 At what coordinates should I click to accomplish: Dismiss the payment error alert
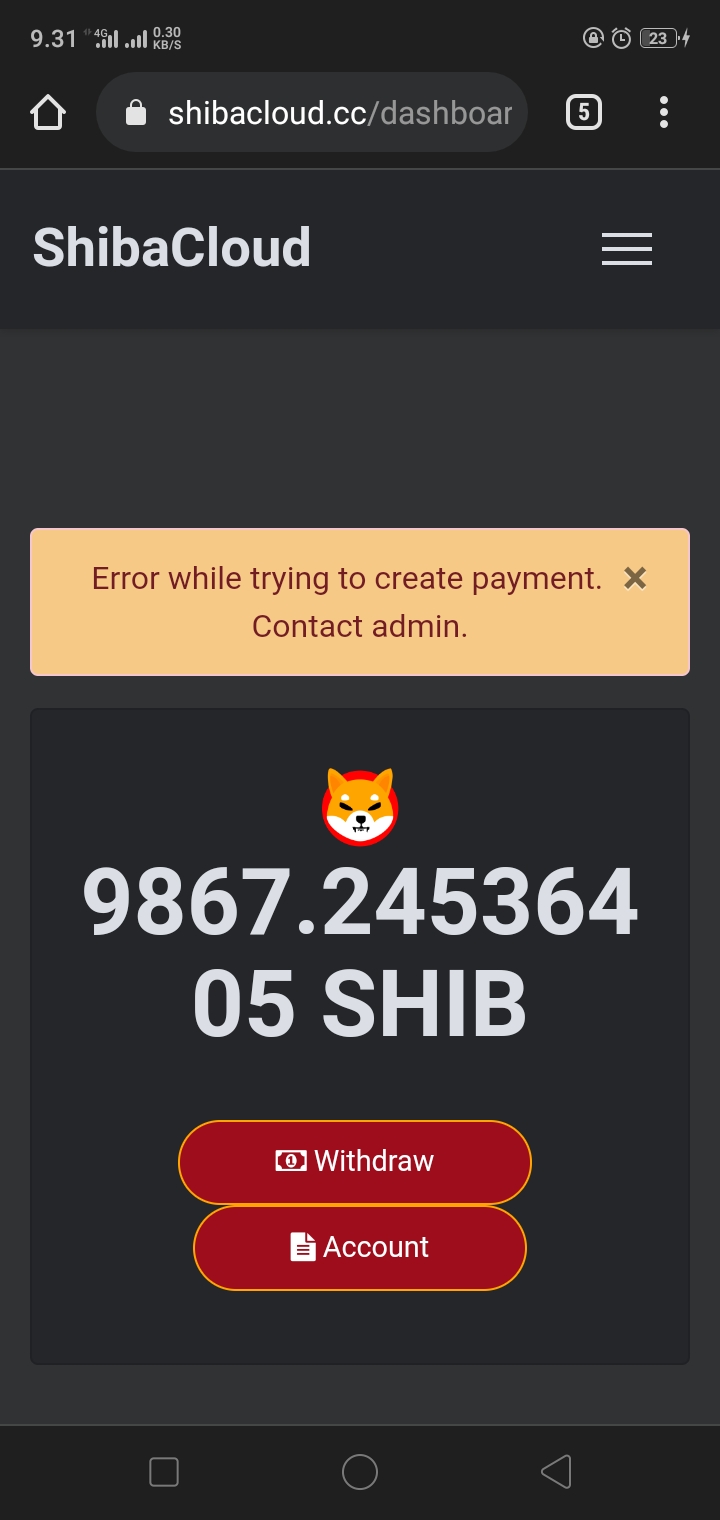(x=635, y=578)
